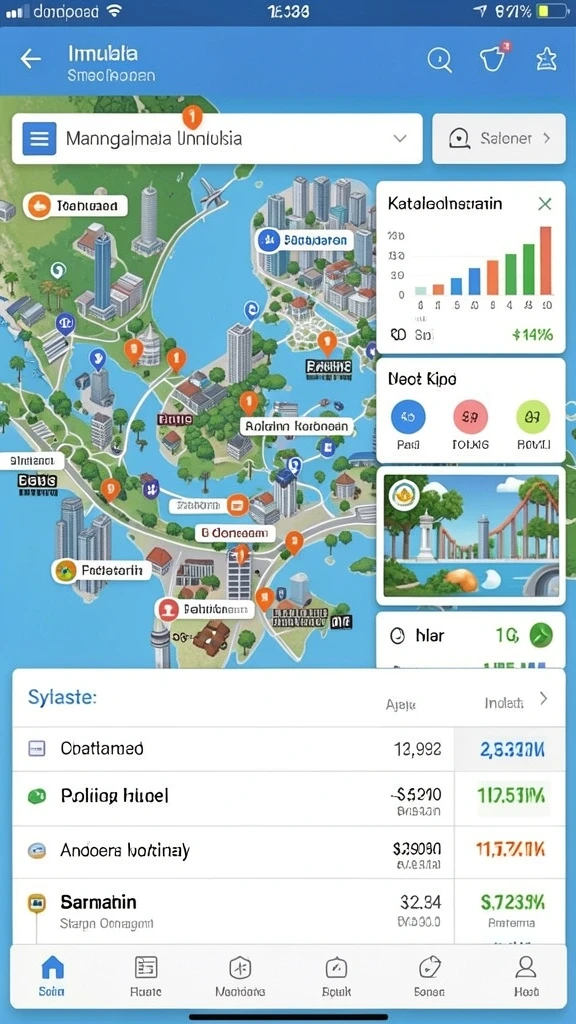576x1024 pixels.
Task: Switch to the home tab in bottom bar
Action: point(52,976)
